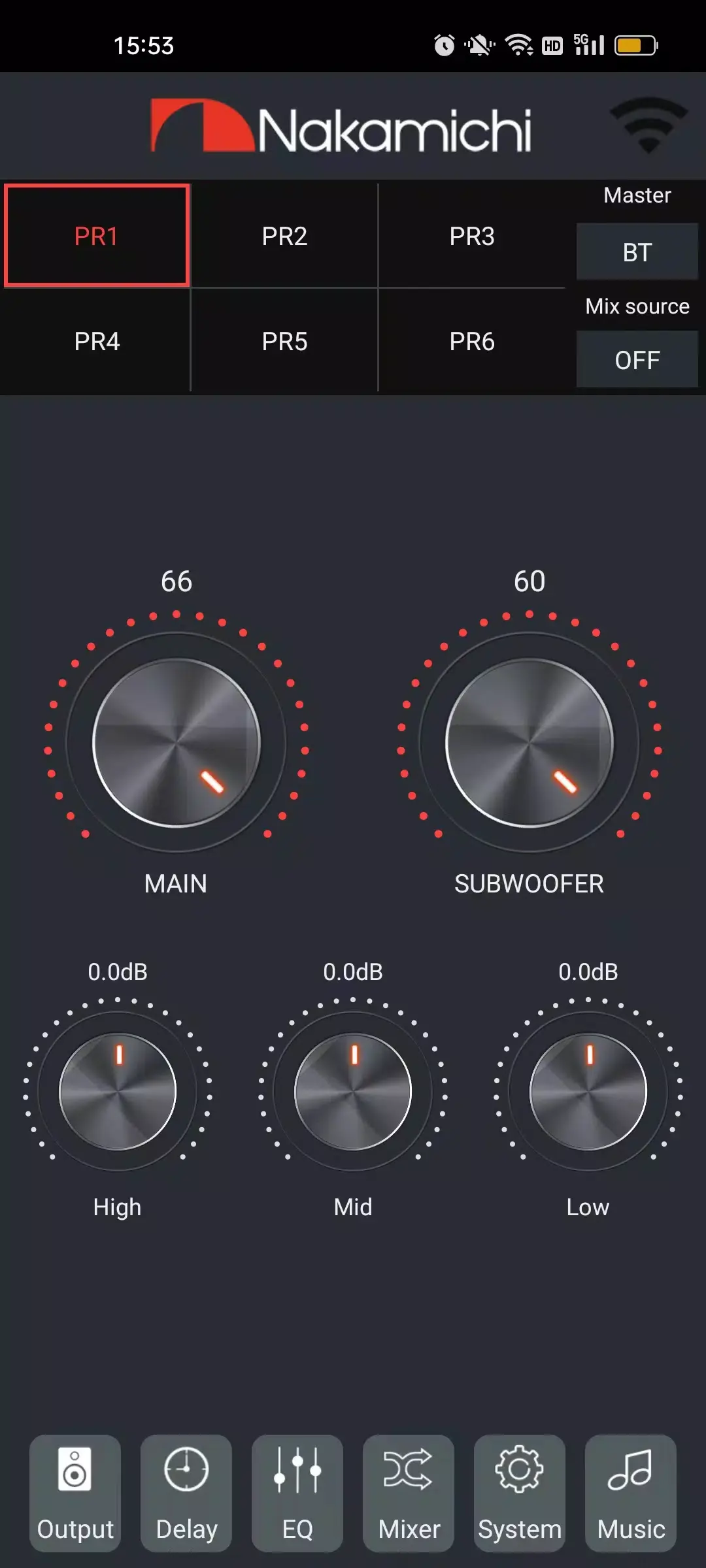Go to the Delay settings
Viewport: 706px width, 1568px height.
tap(186, 1493)
